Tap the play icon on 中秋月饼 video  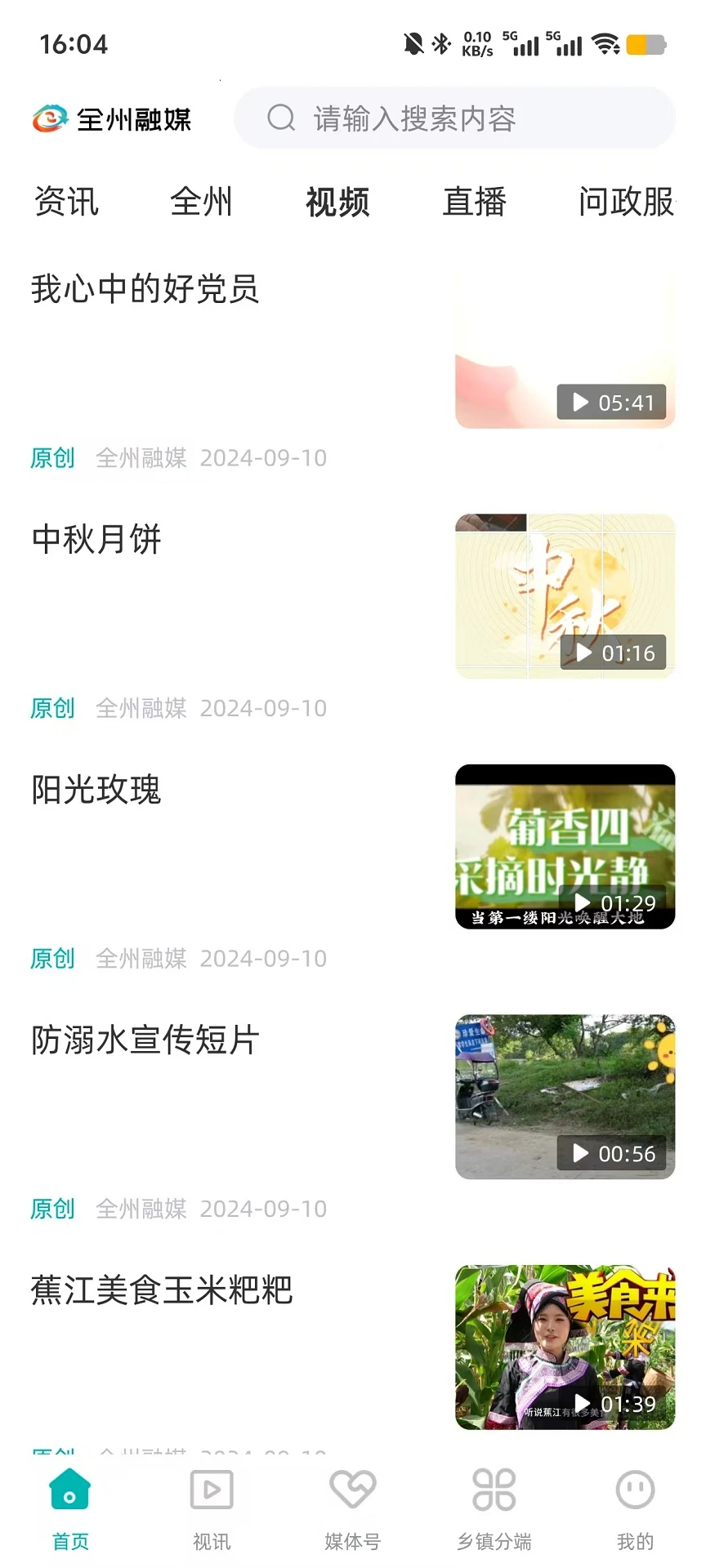pos(582,653)
